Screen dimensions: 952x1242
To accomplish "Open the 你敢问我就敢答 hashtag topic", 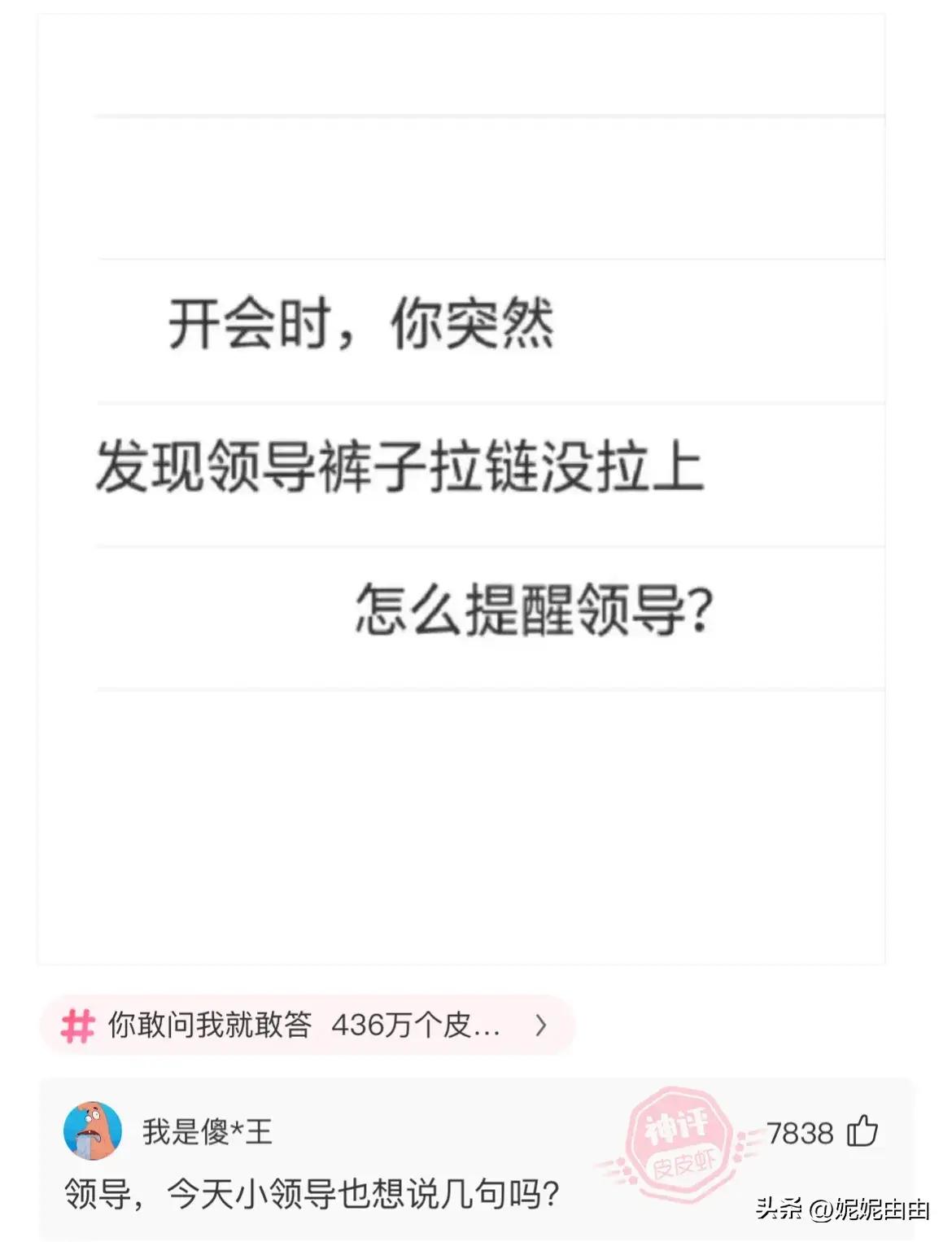I will (x=308, y=1025).
